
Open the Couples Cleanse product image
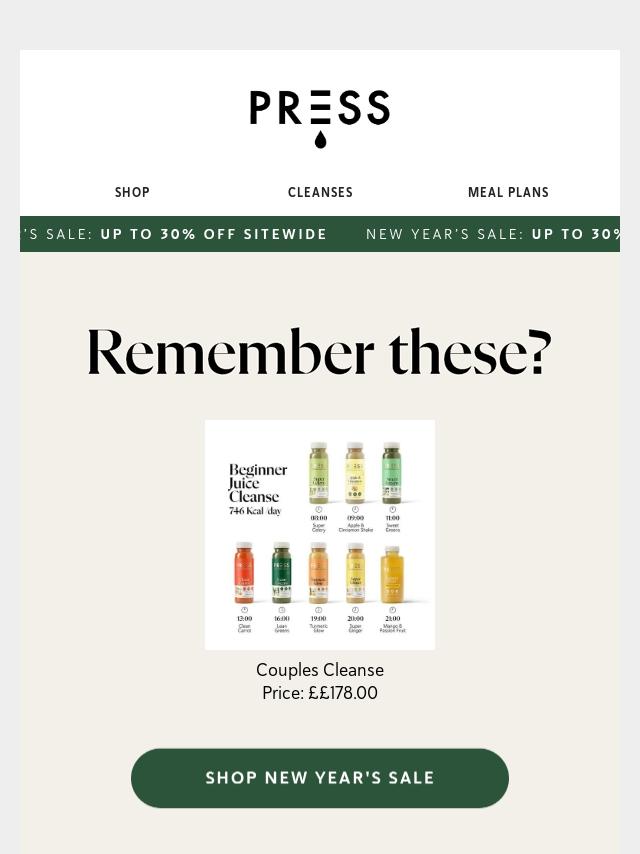pos(320,534)
